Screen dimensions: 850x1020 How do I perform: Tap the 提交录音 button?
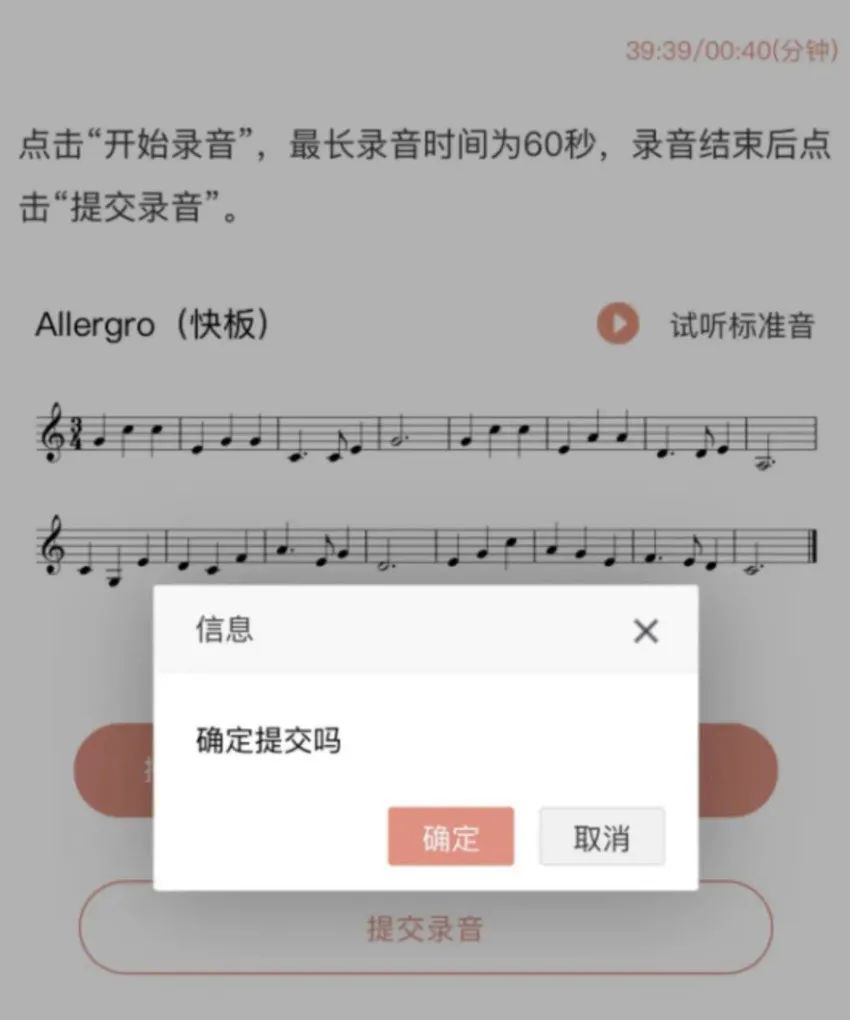coord(425,928)
